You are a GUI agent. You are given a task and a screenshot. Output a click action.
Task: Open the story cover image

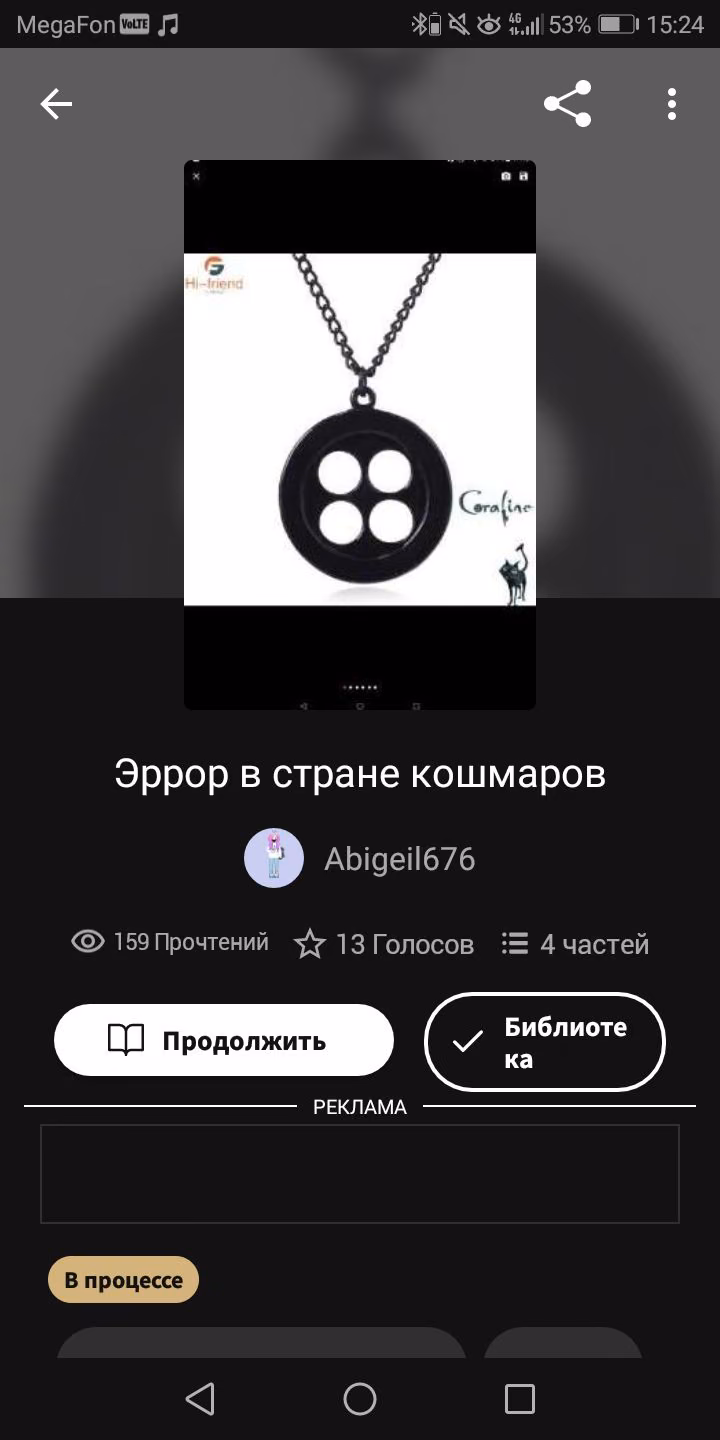(360, 434)
